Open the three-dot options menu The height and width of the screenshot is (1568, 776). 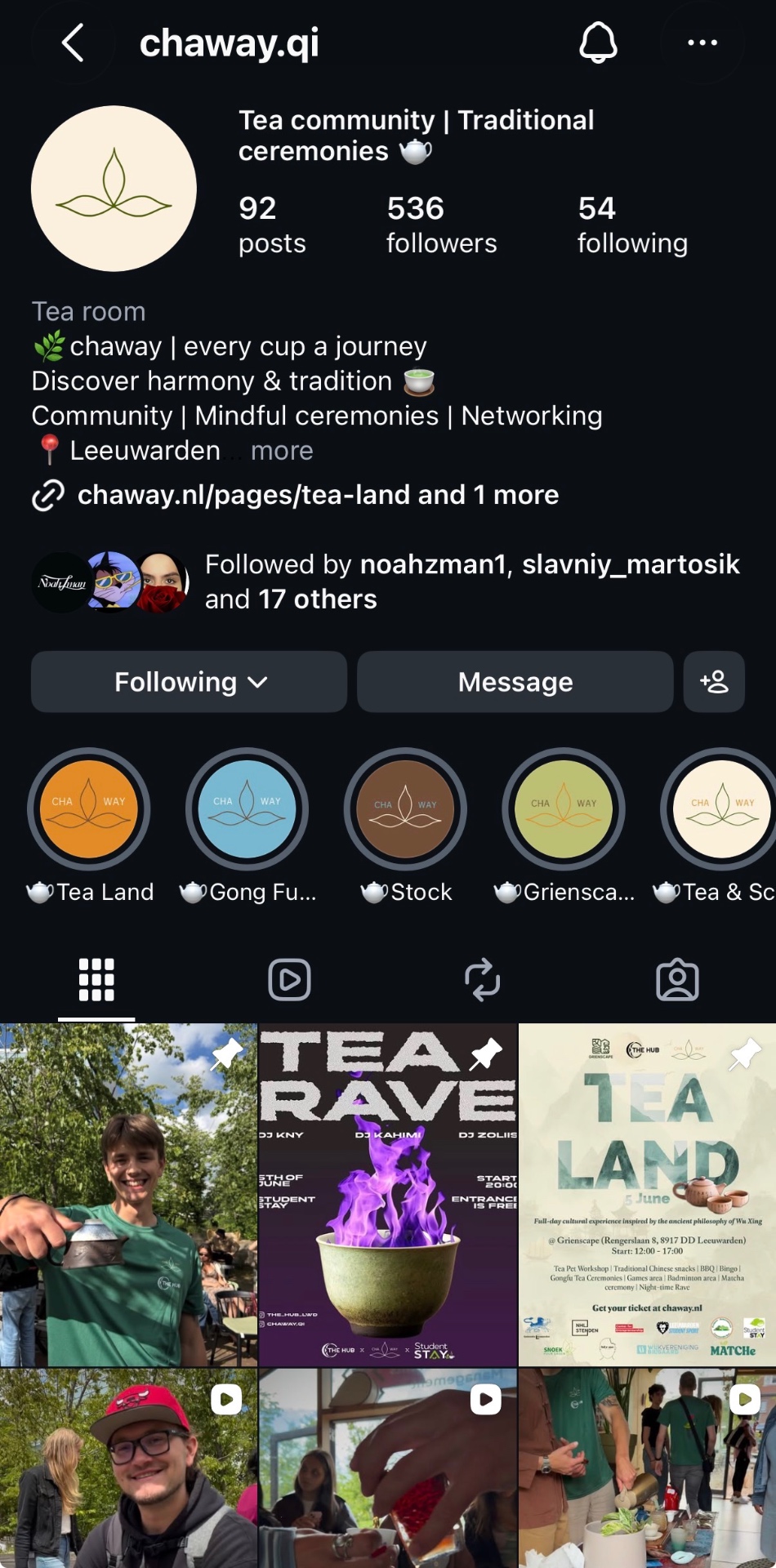click(702, 42)
